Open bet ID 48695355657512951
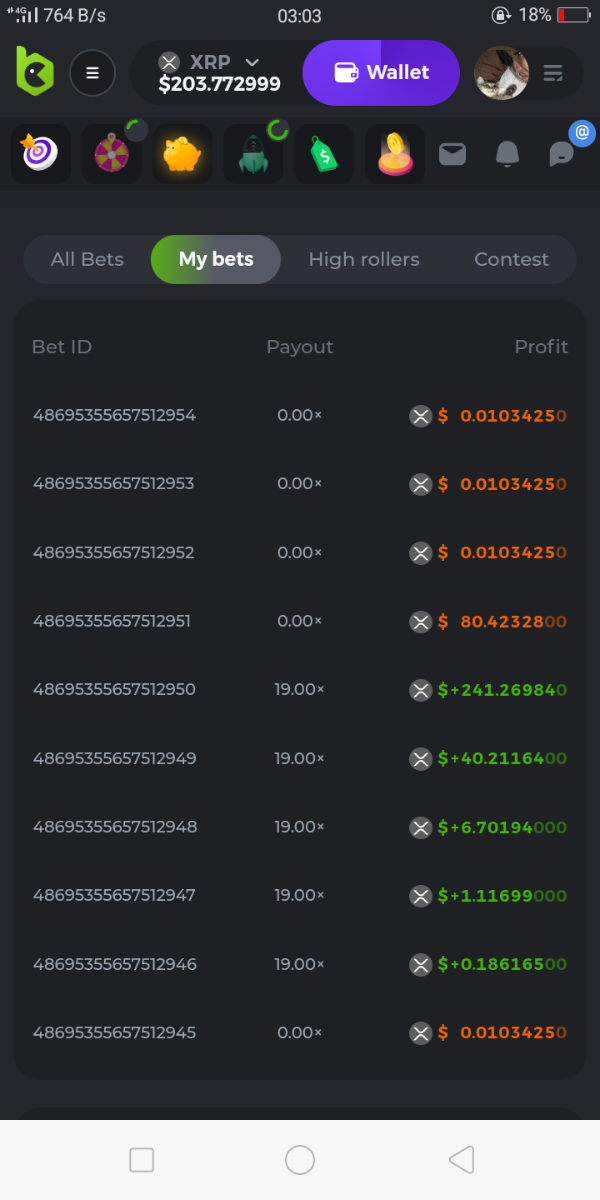 click(112, 621)
